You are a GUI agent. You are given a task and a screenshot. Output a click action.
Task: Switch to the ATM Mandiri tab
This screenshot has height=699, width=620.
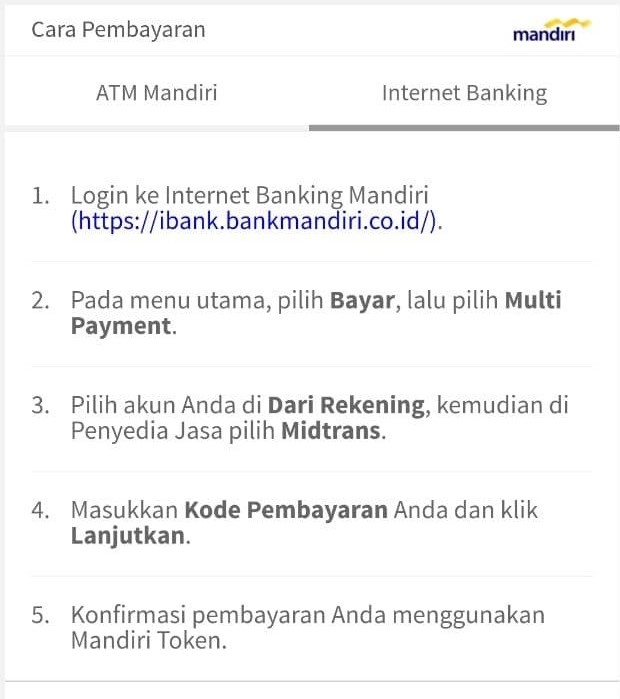(x=156, y=94)
